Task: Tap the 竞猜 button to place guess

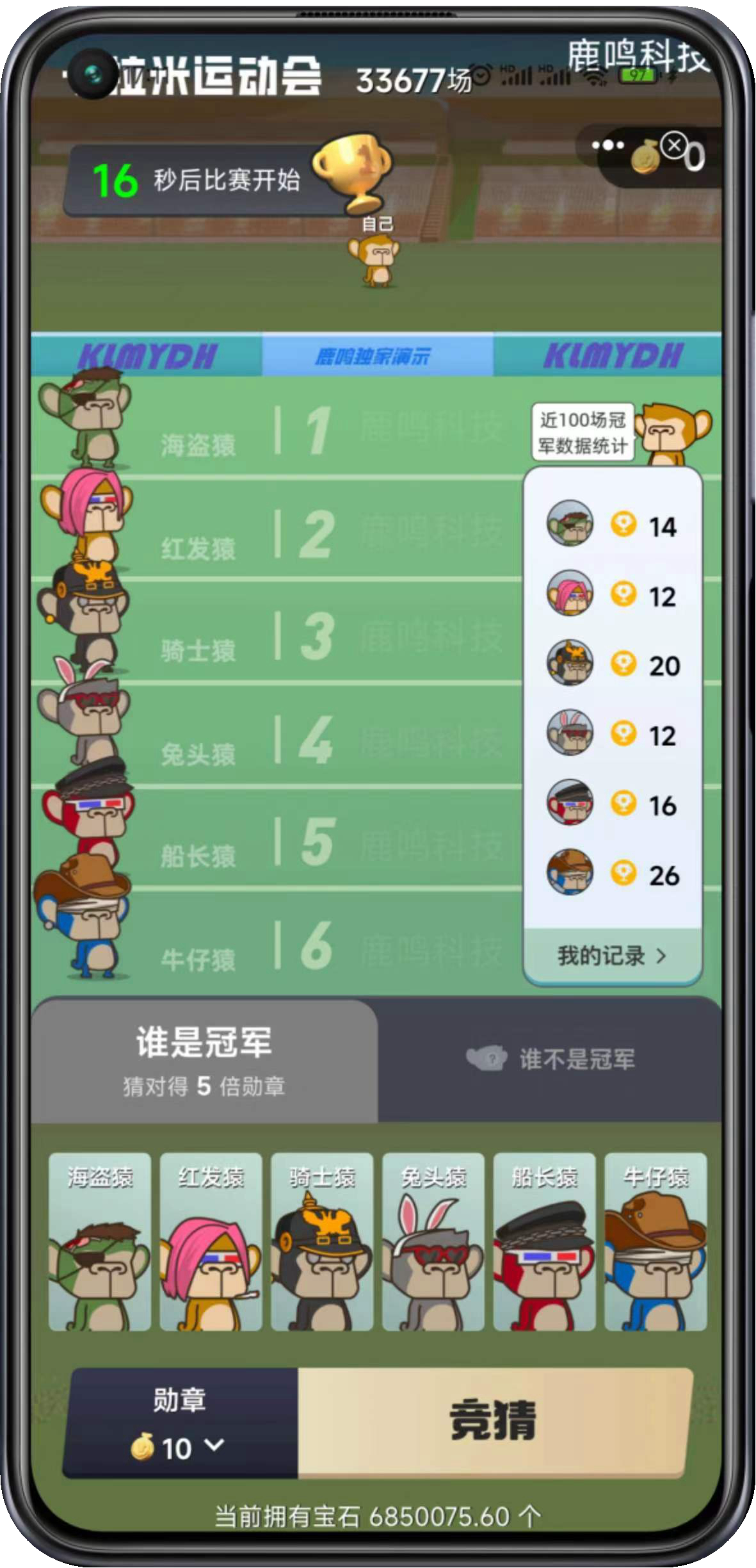Action: 493,1421
